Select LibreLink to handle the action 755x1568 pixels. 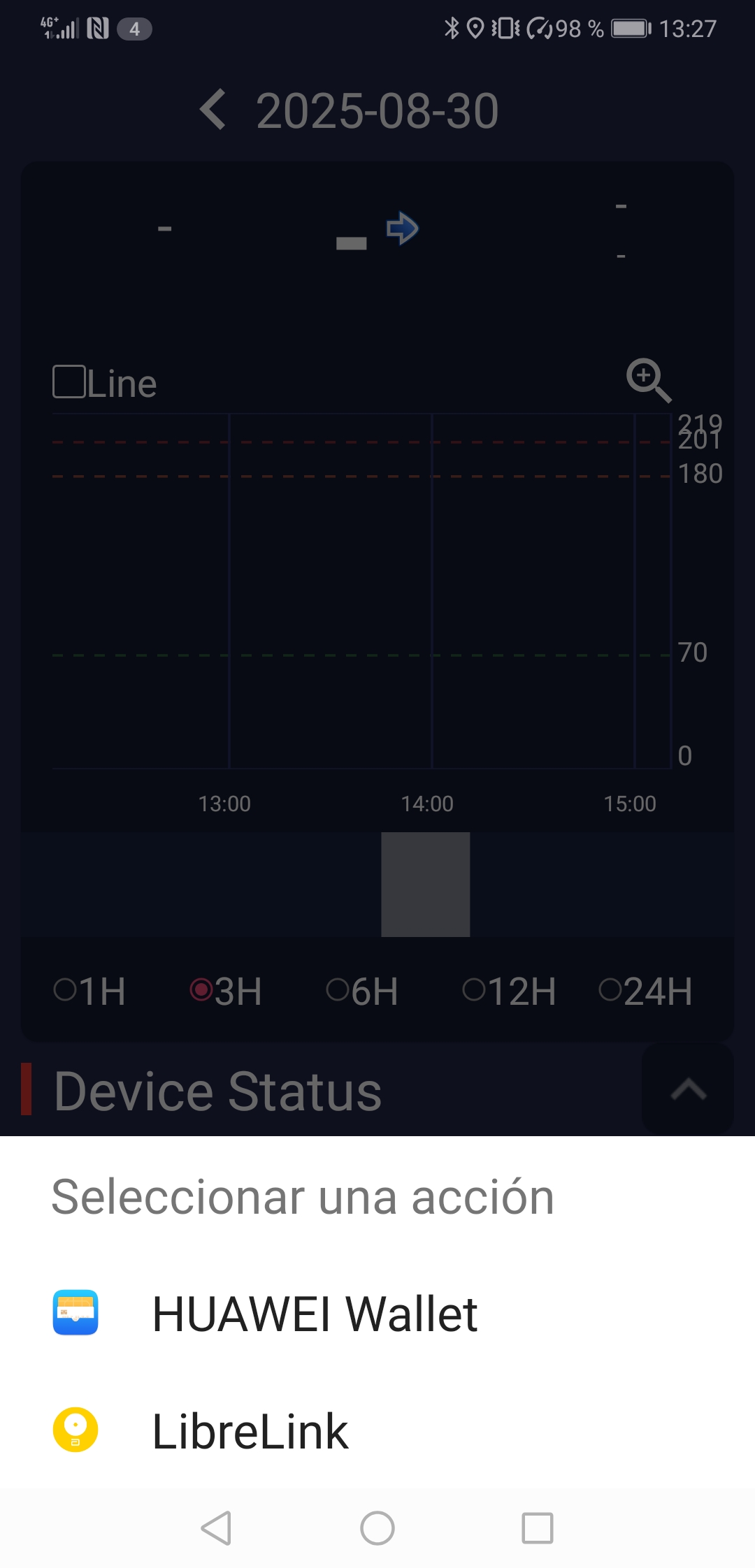coord(377,1430)
